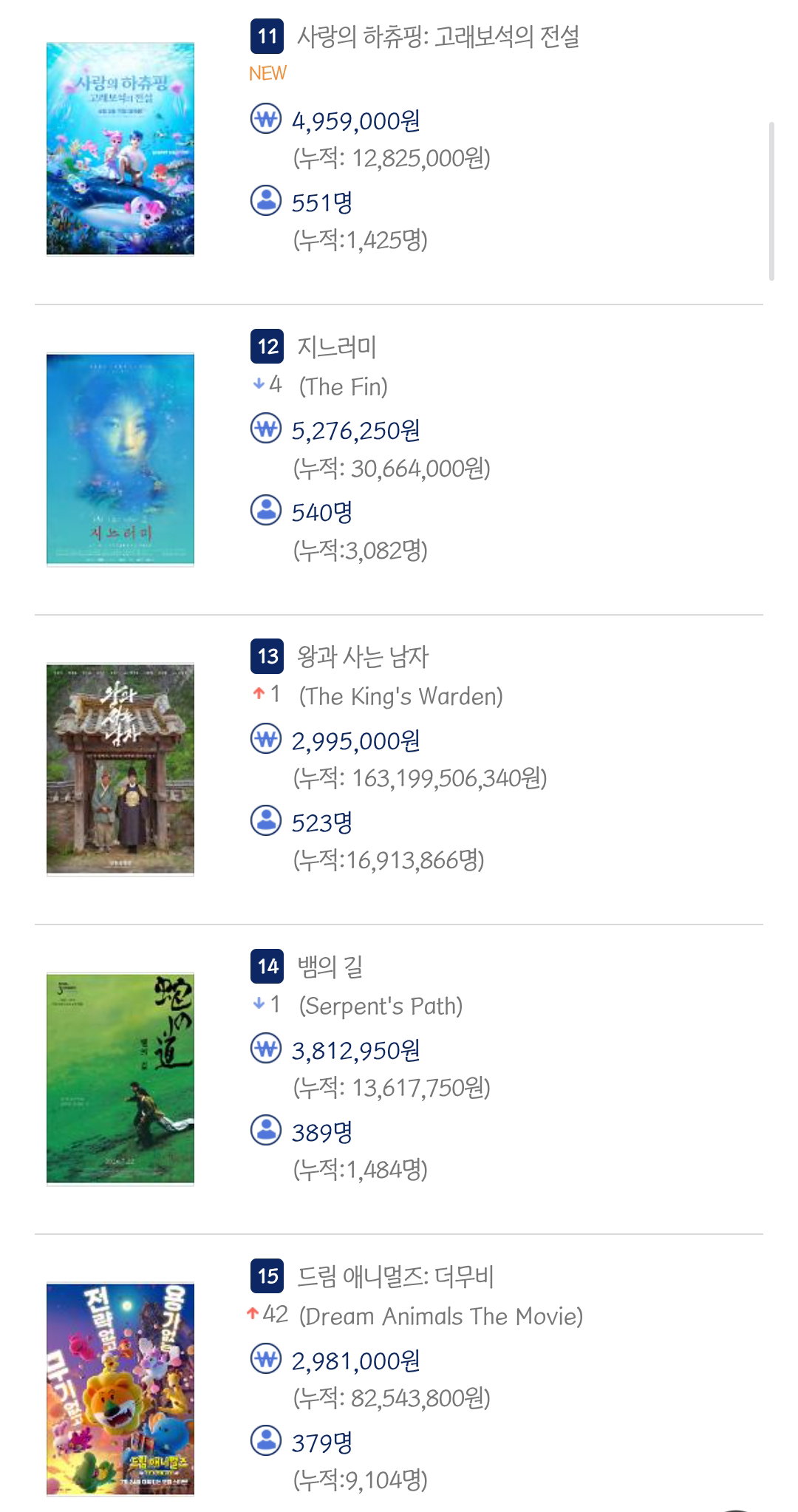798x1512 pixels.
Task: Select the title 드림 애니멀즈: 더무비
Action: pos(395,1276)
